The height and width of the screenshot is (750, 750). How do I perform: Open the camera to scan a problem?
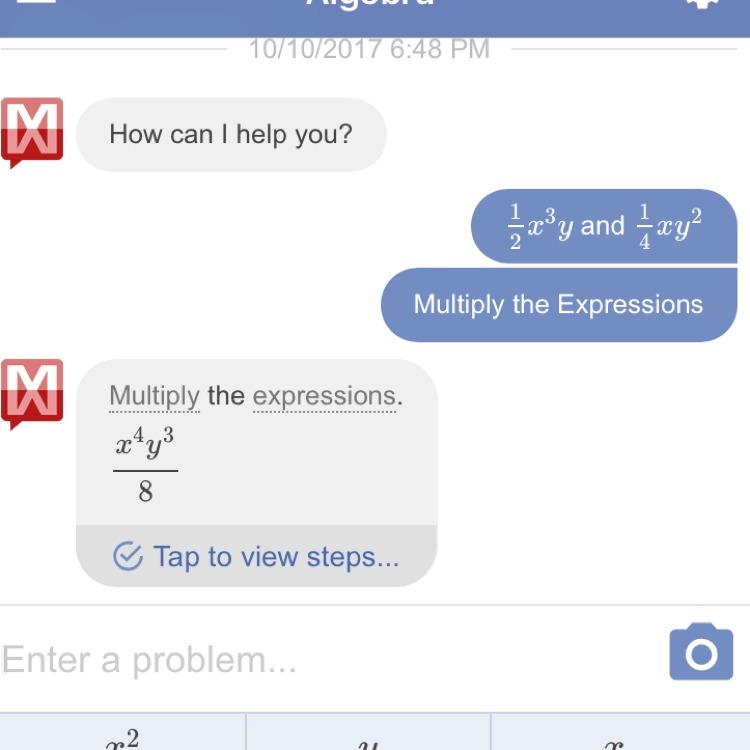[x=700, y=653]
